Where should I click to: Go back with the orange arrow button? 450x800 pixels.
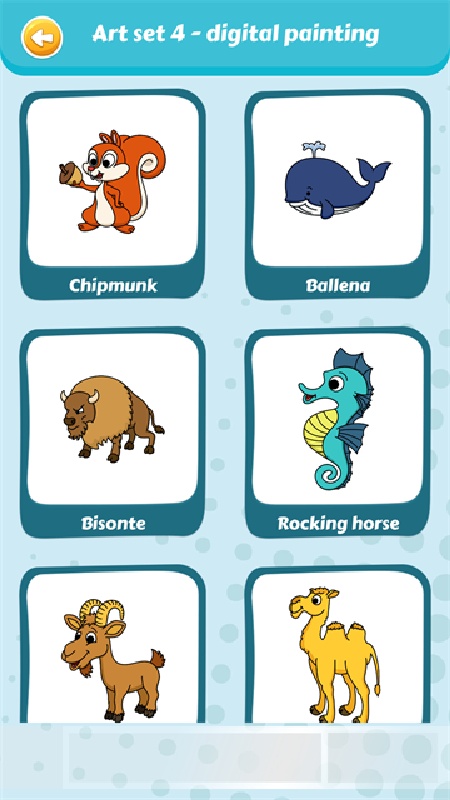(x=42, y=37)
